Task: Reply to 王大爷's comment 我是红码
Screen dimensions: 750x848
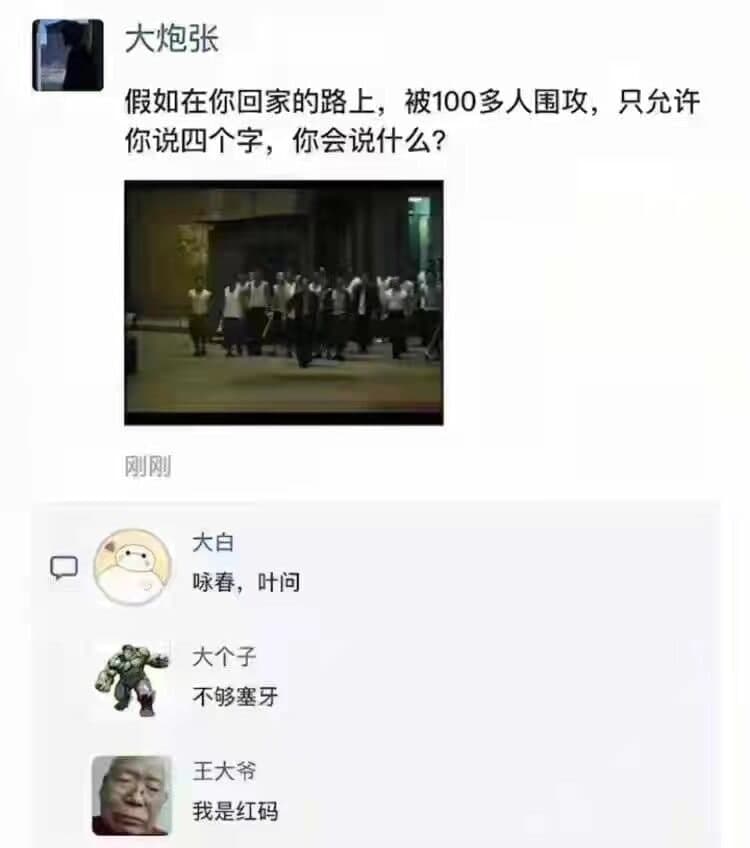Action: tap(235, 811)
